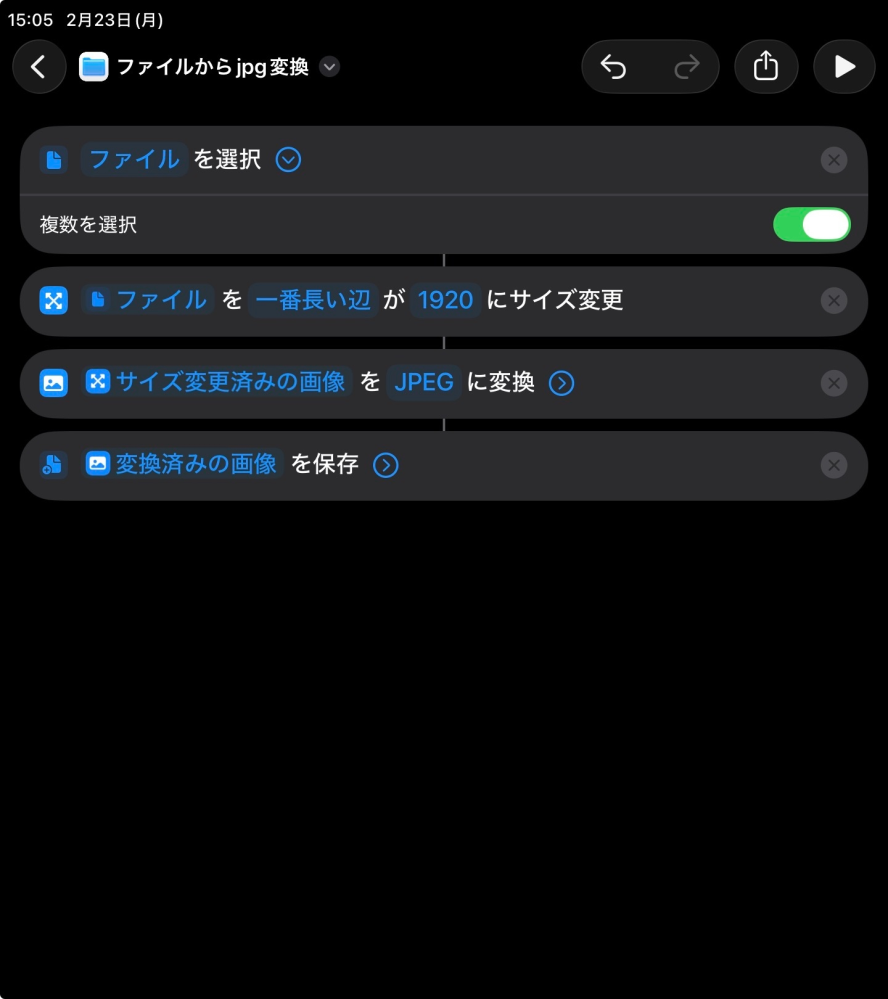Tap the Undo icon in the toolbar

pyautogui.click(x=615, y=67)
